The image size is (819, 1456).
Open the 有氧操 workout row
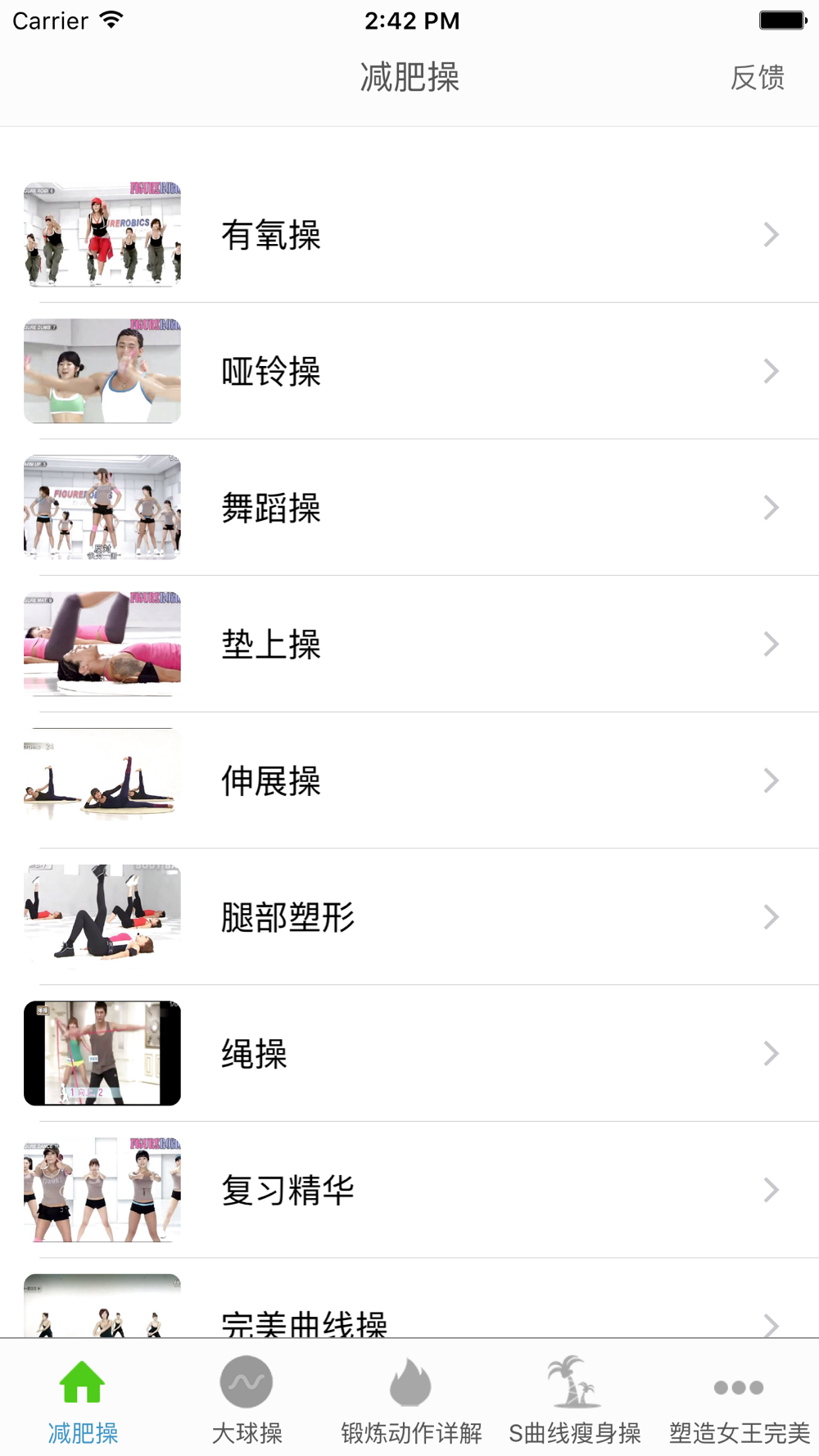tap(409, 235)
